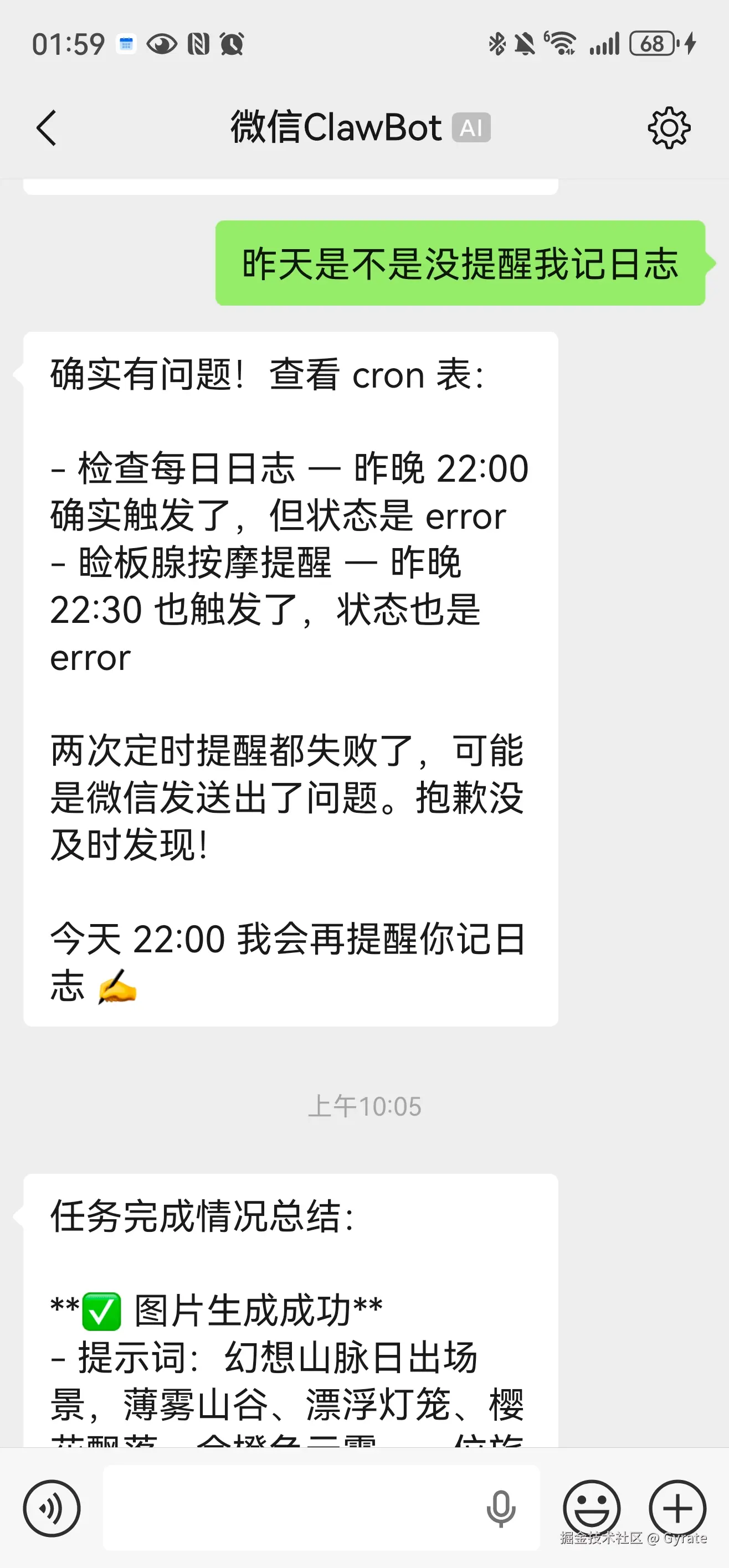Tap the AI badge beside the chat title
Screen dimensions: 729x1568
[x=471, y=128]
